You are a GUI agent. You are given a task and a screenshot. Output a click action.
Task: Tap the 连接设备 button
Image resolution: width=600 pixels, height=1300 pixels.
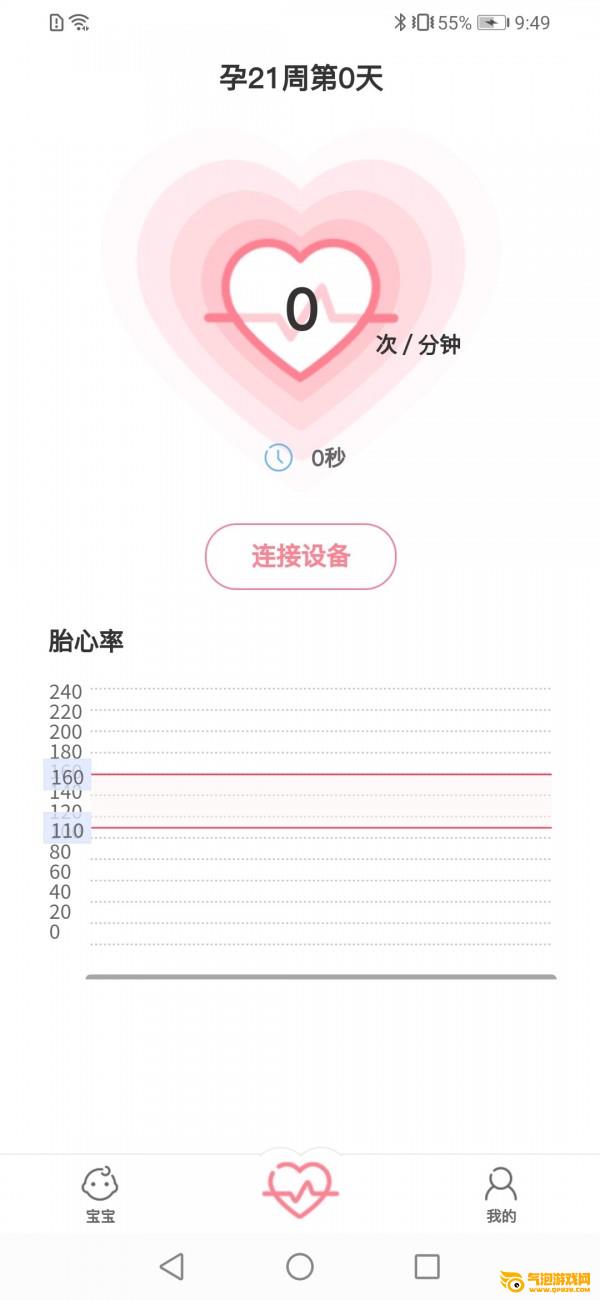click(x=300, y=556)
